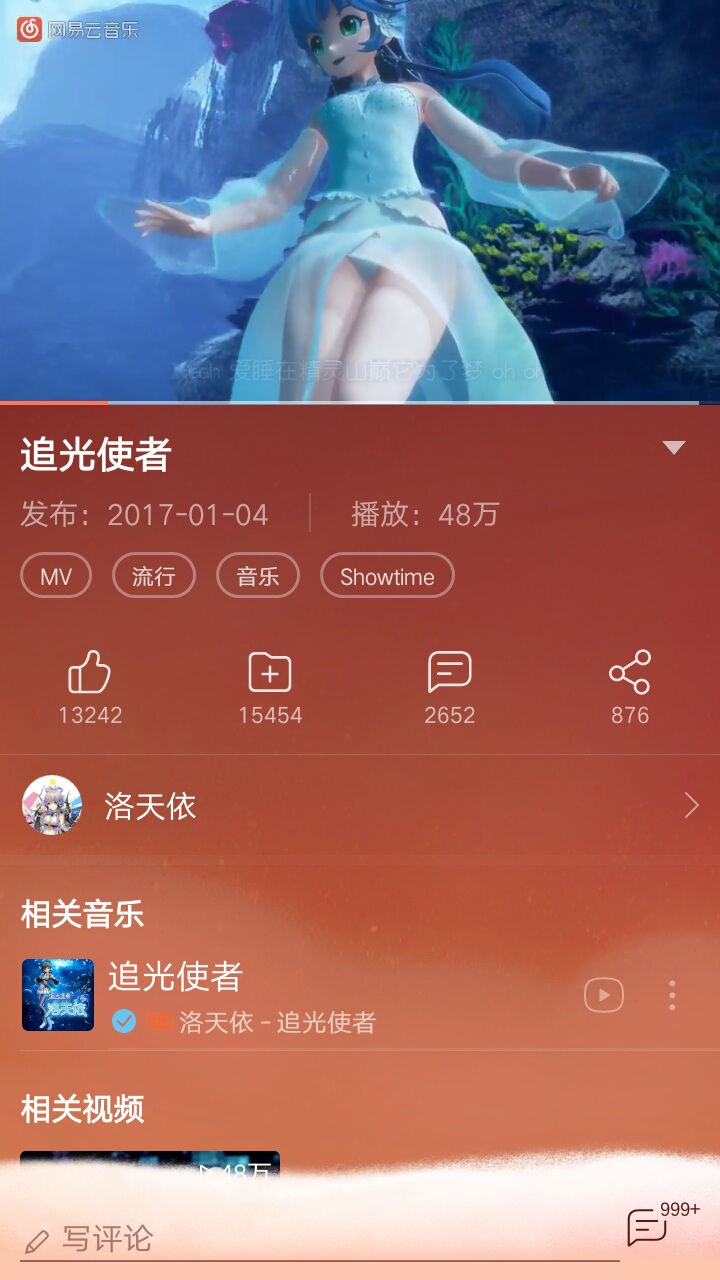
Task: Open artist 洛天依's profile row
Action: tap(360, 805)
